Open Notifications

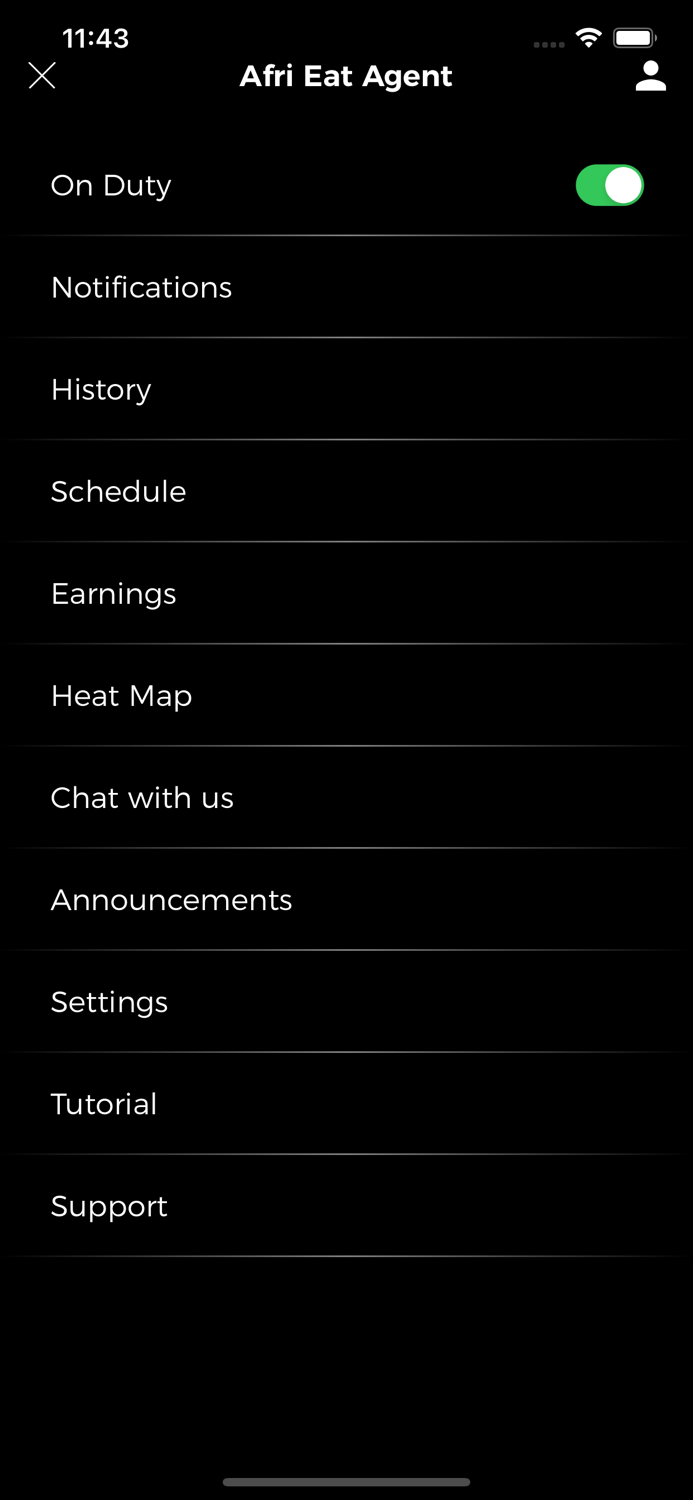point(141,288)
